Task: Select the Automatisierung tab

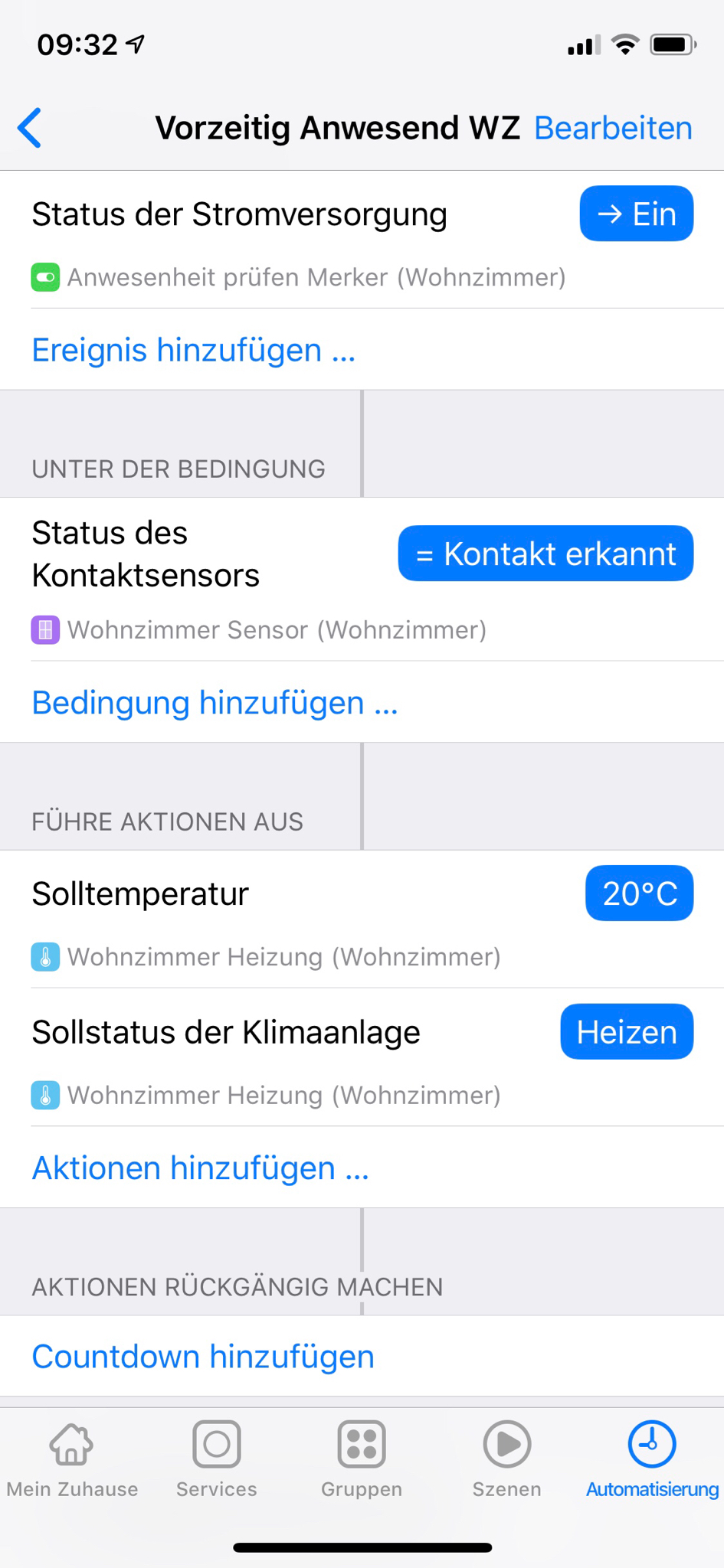Action: tap(652, 1459)
